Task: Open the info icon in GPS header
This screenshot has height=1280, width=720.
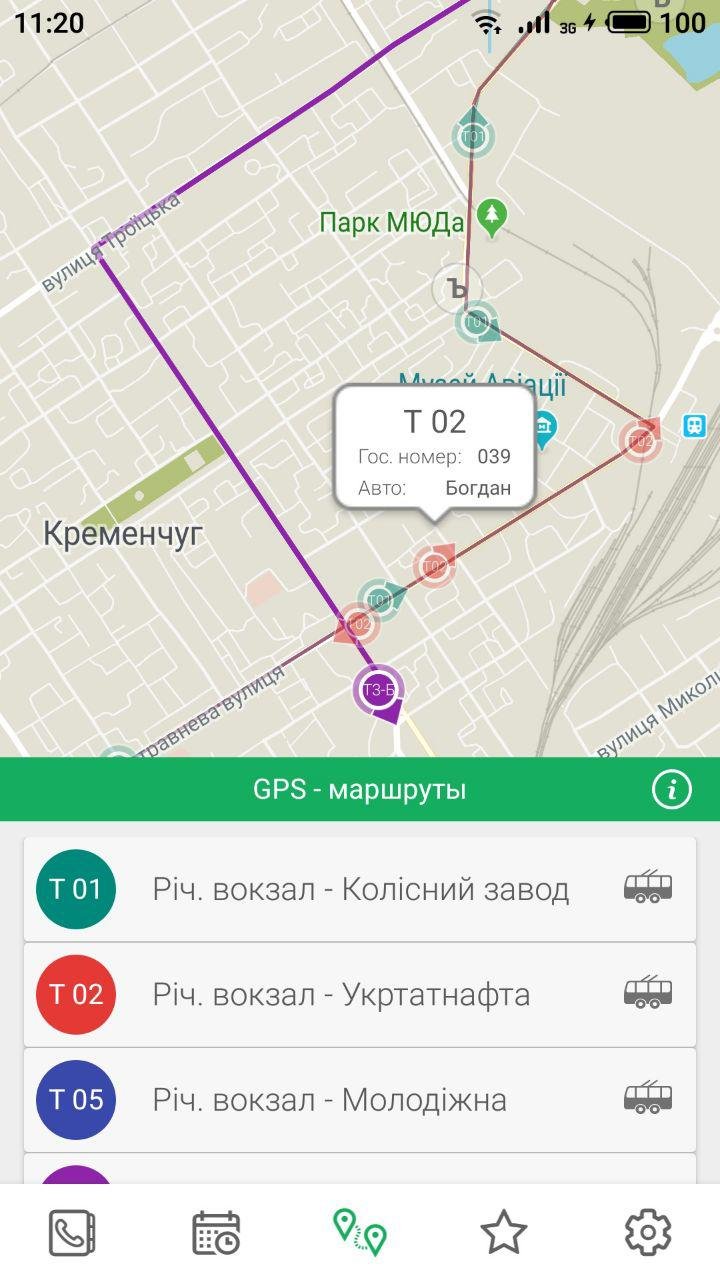Action: pyautogui.click(x=672, y=790)
